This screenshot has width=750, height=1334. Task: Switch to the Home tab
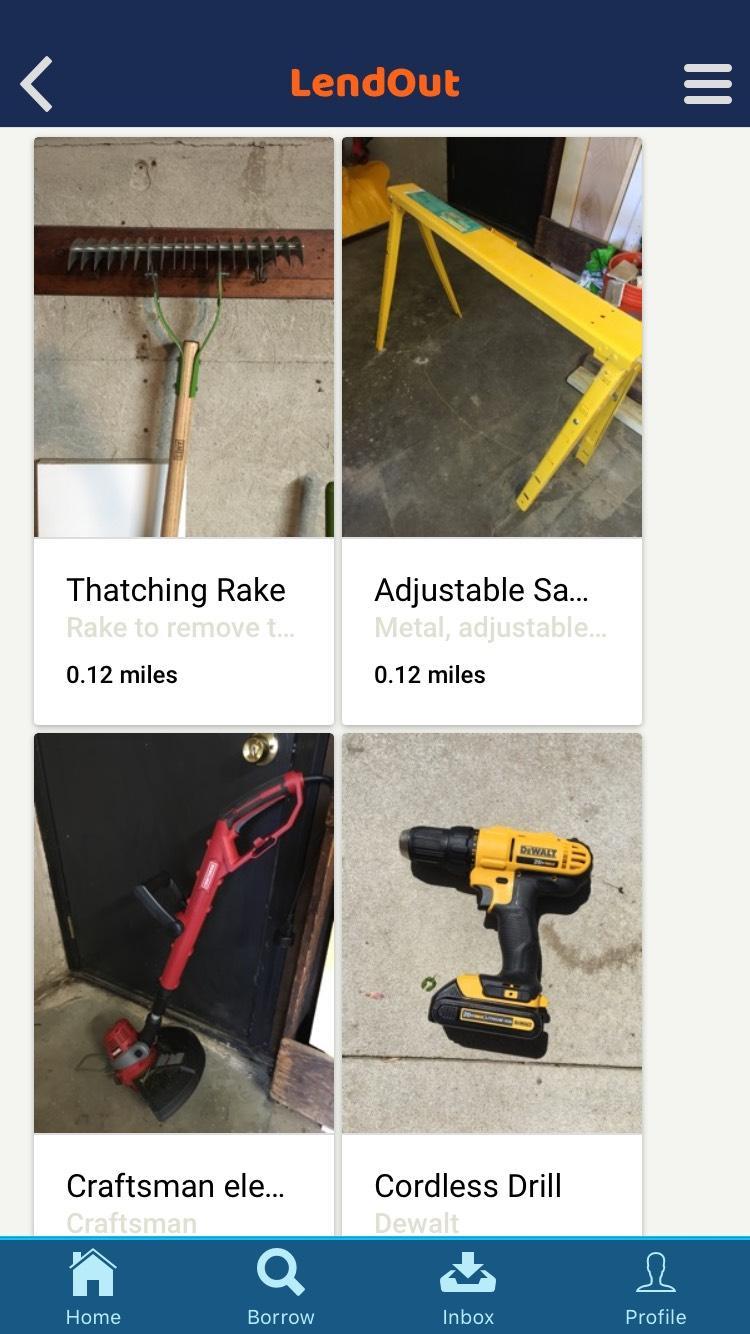pos(93,1287)
